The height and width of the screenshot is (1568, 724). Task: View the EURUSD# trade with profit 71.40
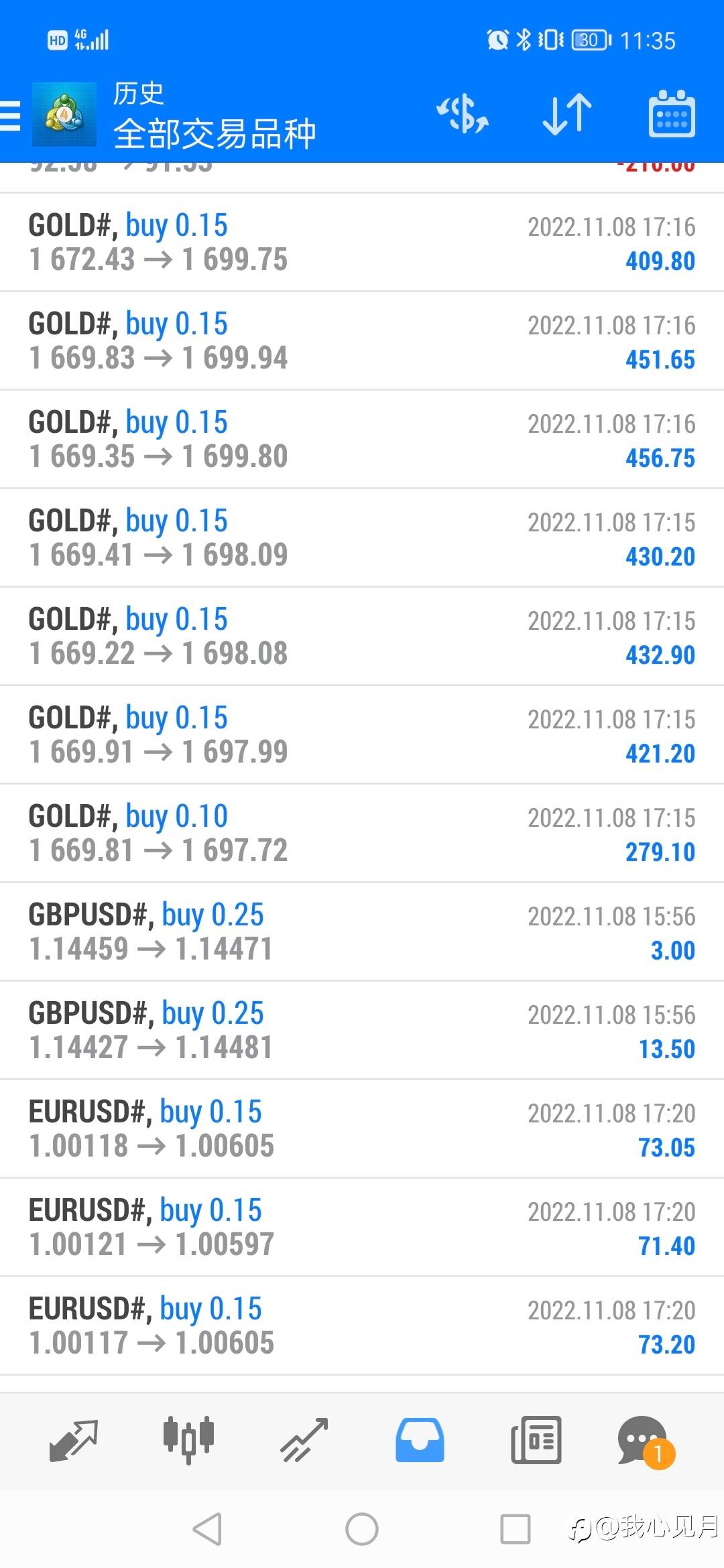pos(362,1228)
